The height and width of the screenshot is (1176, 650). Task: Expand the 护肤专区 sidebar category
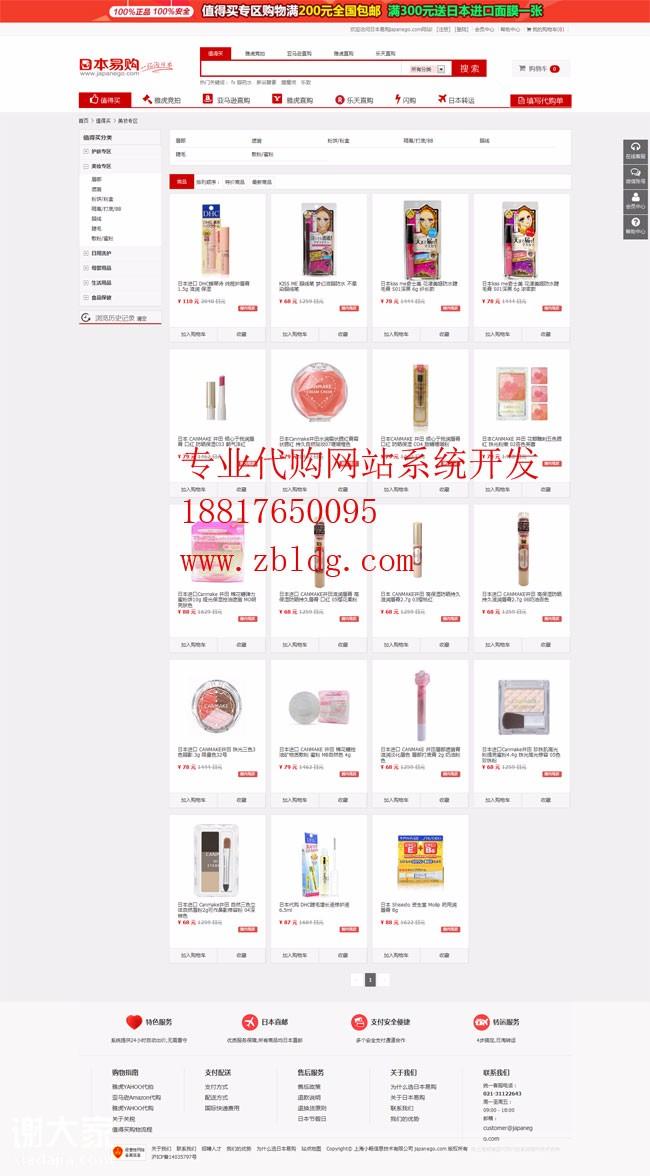(100, 151)
